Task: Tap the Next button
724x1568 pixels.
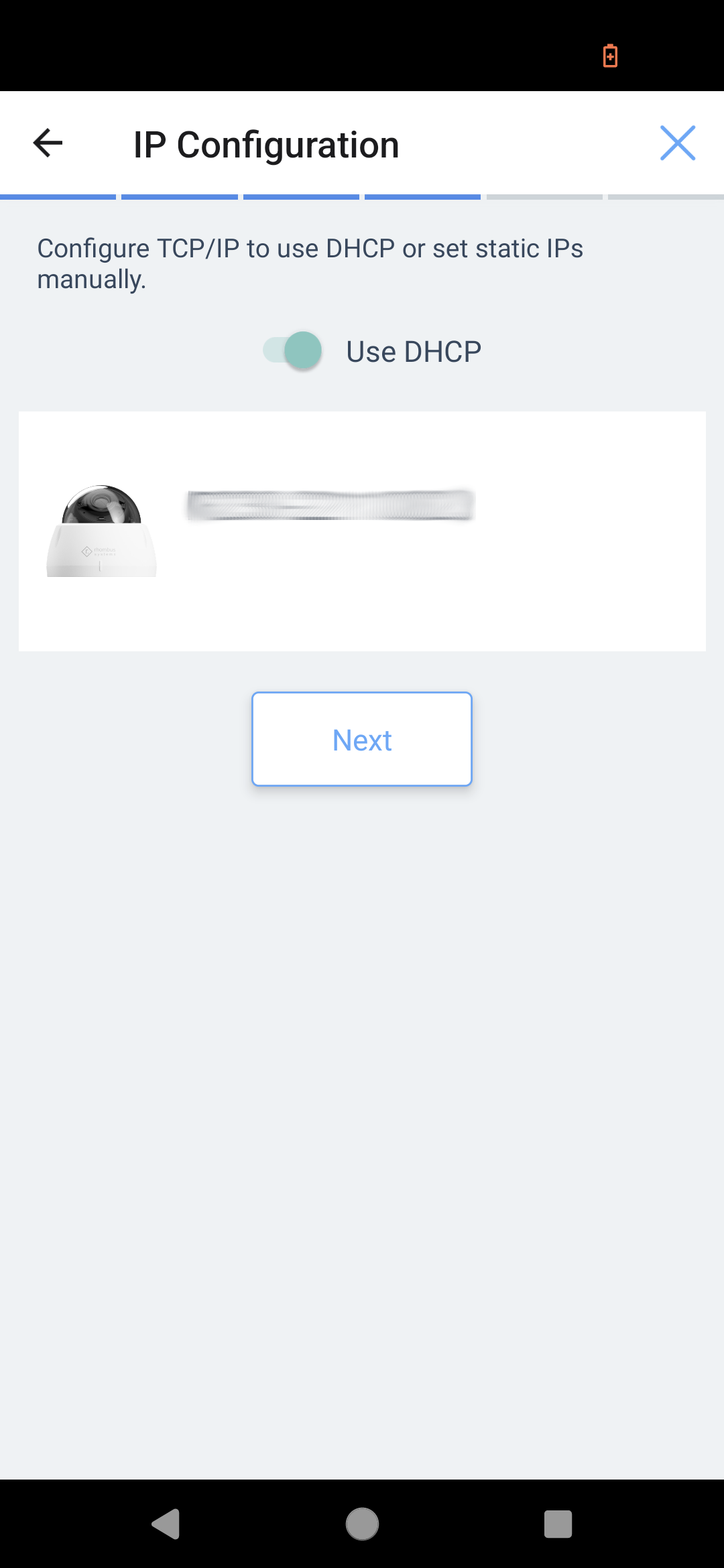Action: click(x=362, y=739)
